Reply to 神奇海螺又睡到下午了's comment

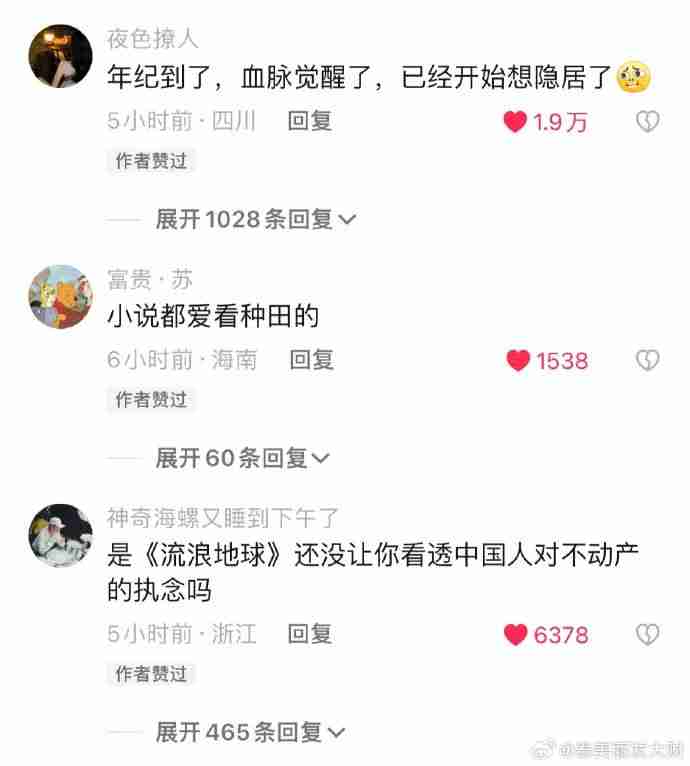pos(309,633)
